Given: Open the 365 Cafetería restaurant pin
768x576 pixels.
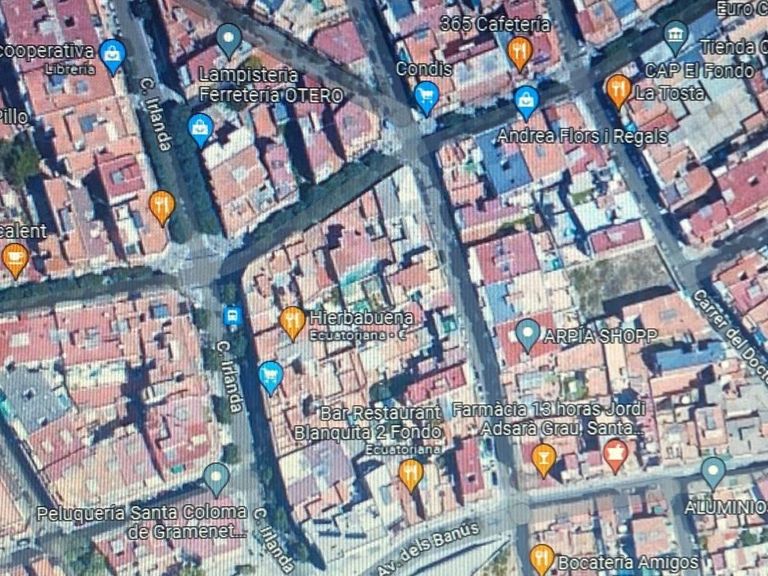Looking at the screenshot, I should tap(520, 53).
